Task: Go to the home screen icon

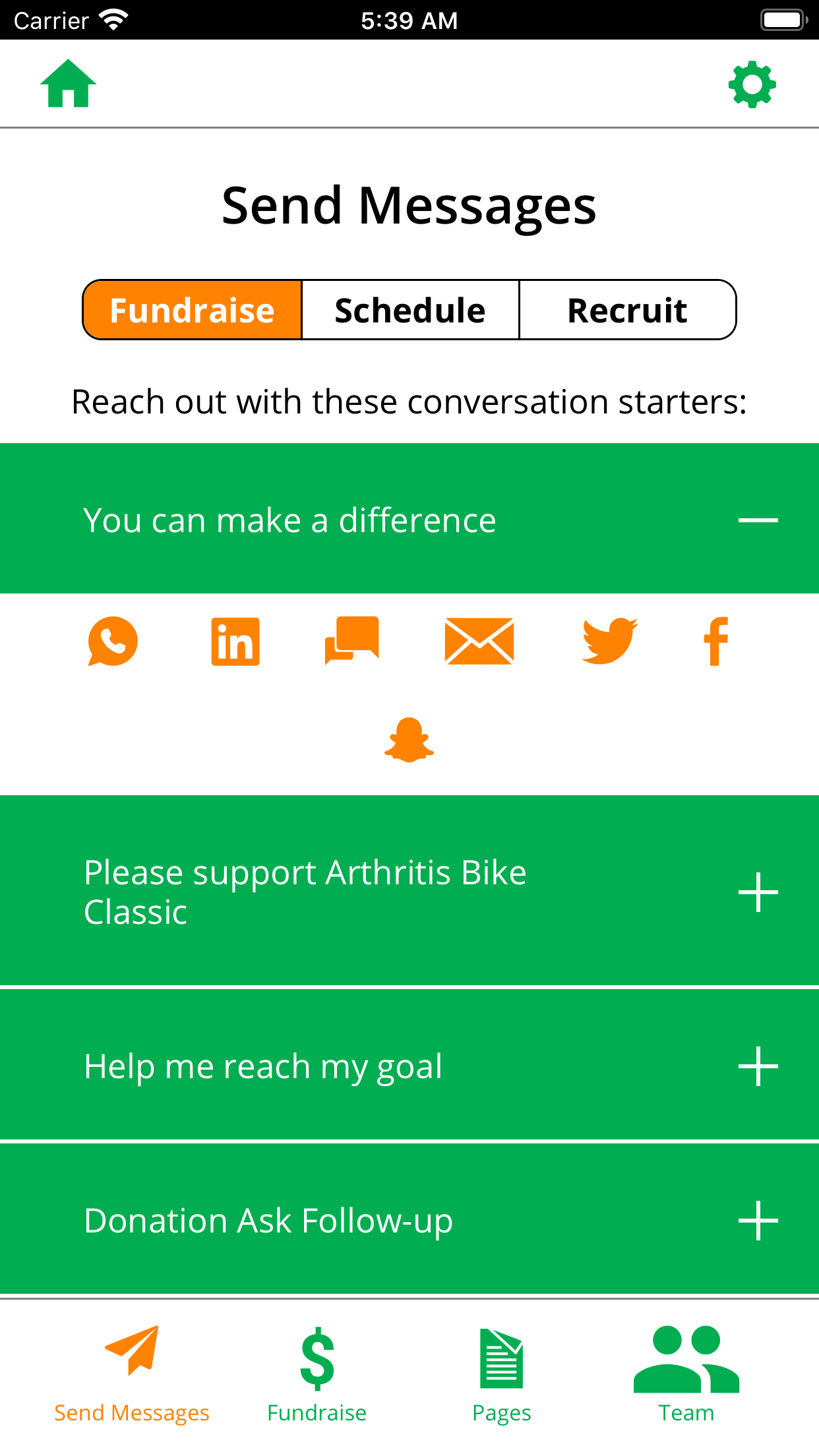Action: (x=68, y=84)
